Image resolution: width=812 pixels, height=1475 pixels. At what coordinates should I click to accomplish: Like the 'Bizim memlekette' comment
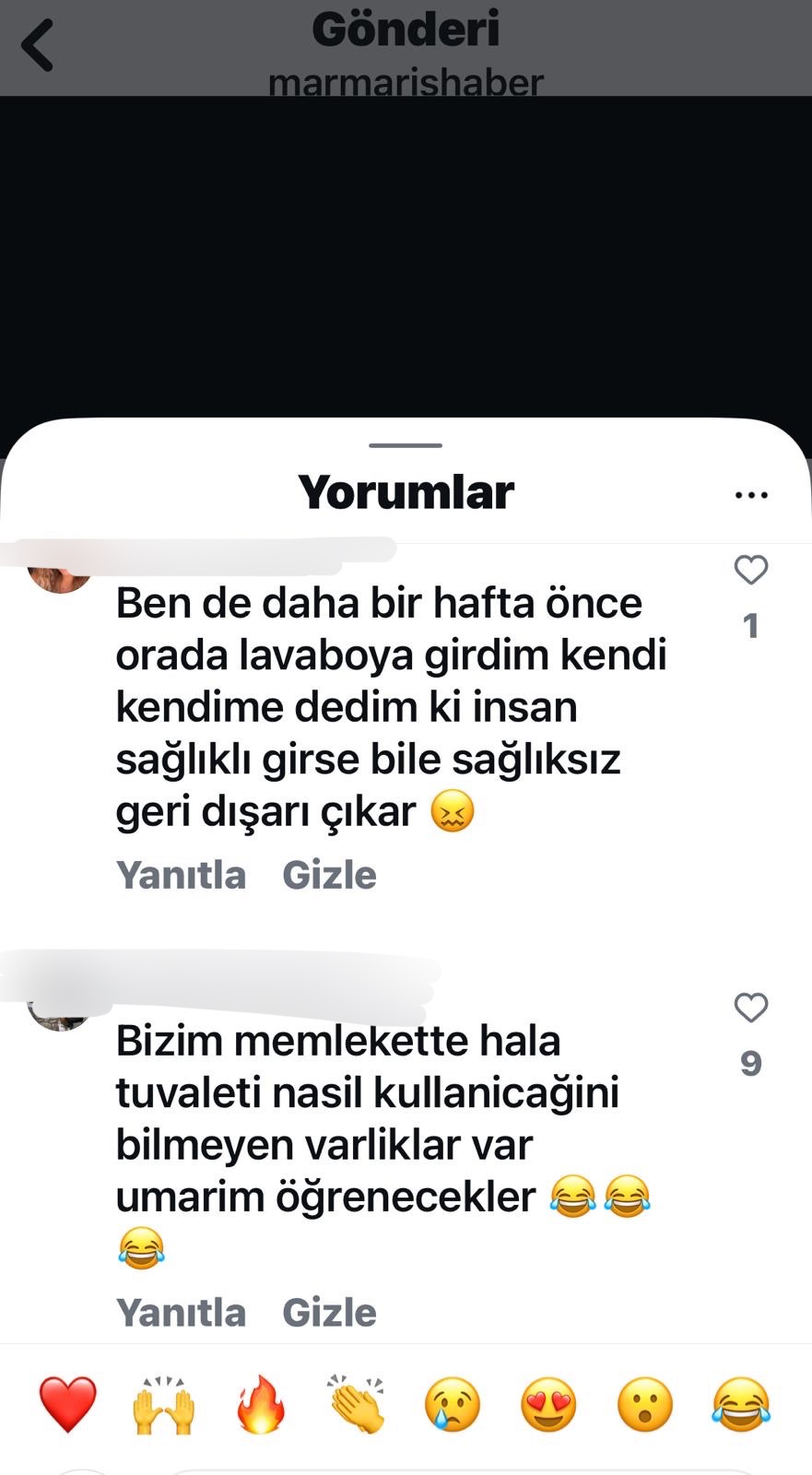click(751, 1008)
